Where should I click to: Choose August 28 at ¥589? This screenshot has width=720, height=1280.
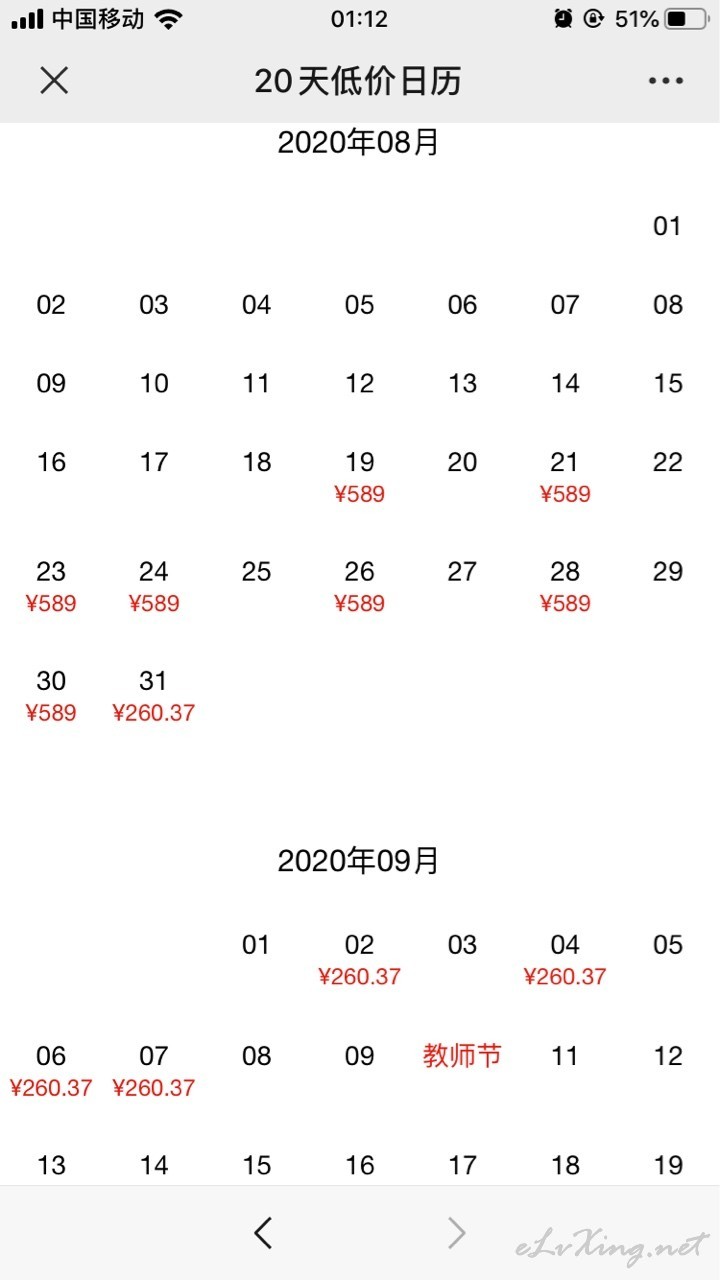(x=565, y=586)
